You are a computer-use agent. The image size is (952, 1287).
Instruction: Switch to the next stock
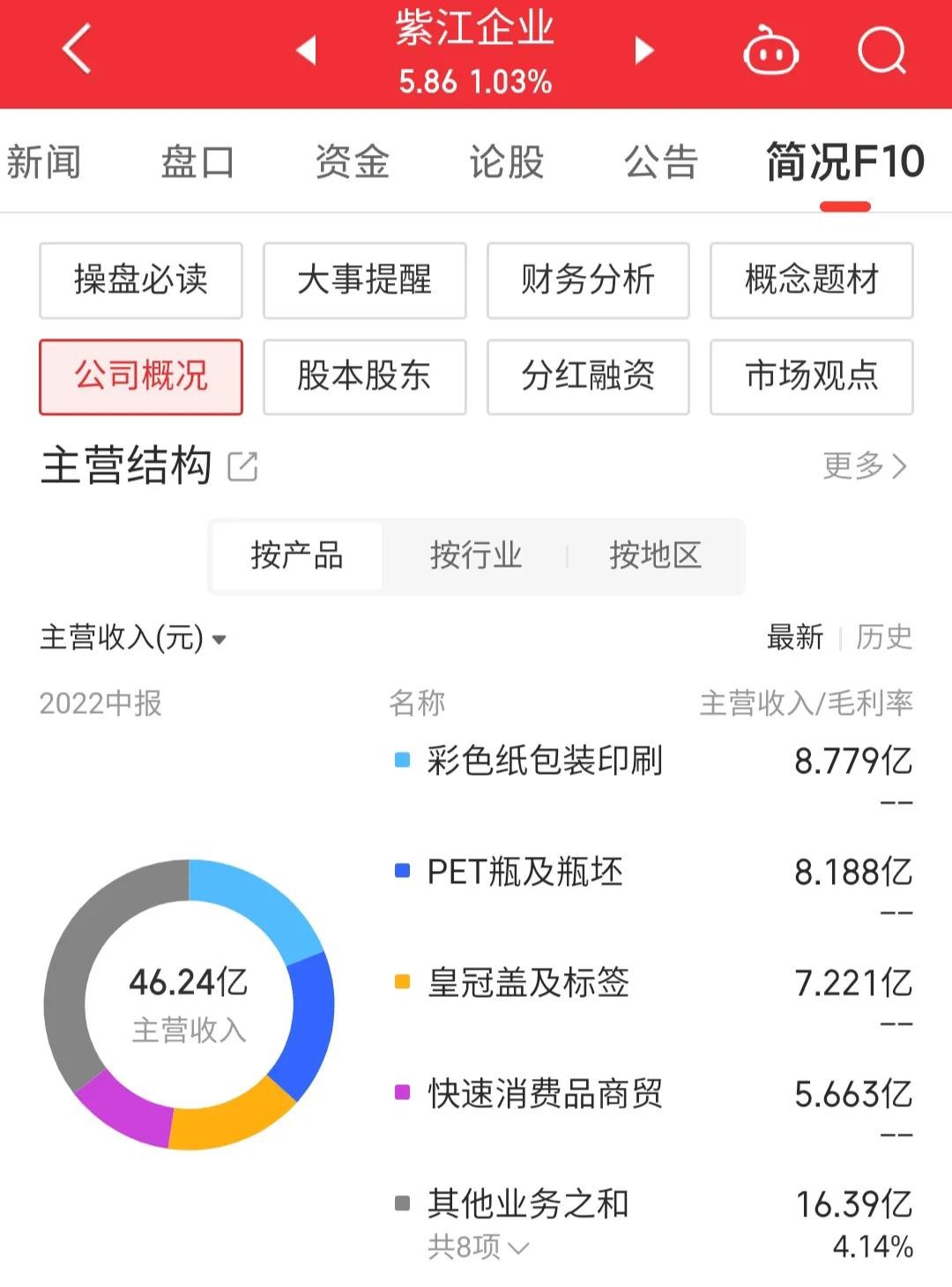tap(644, 50)
